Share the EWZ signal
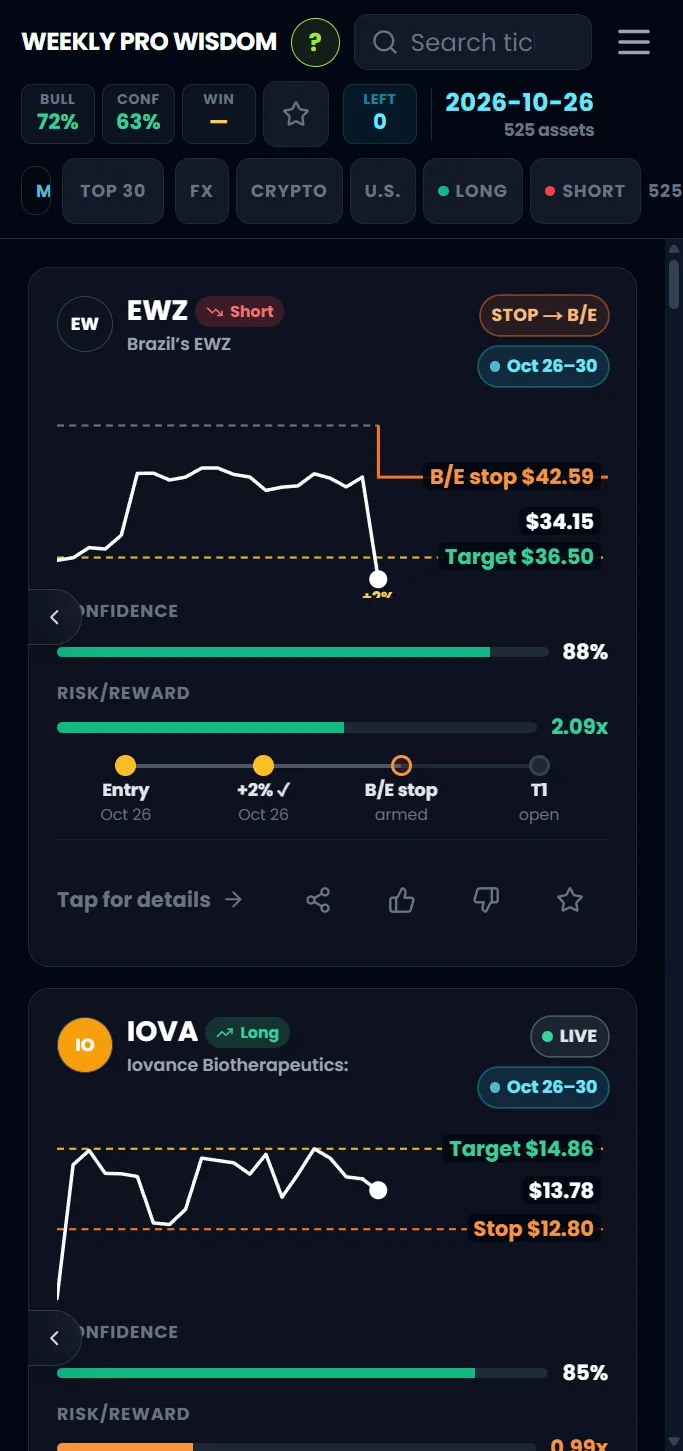 pyautogui.click(x=318, y=900)
